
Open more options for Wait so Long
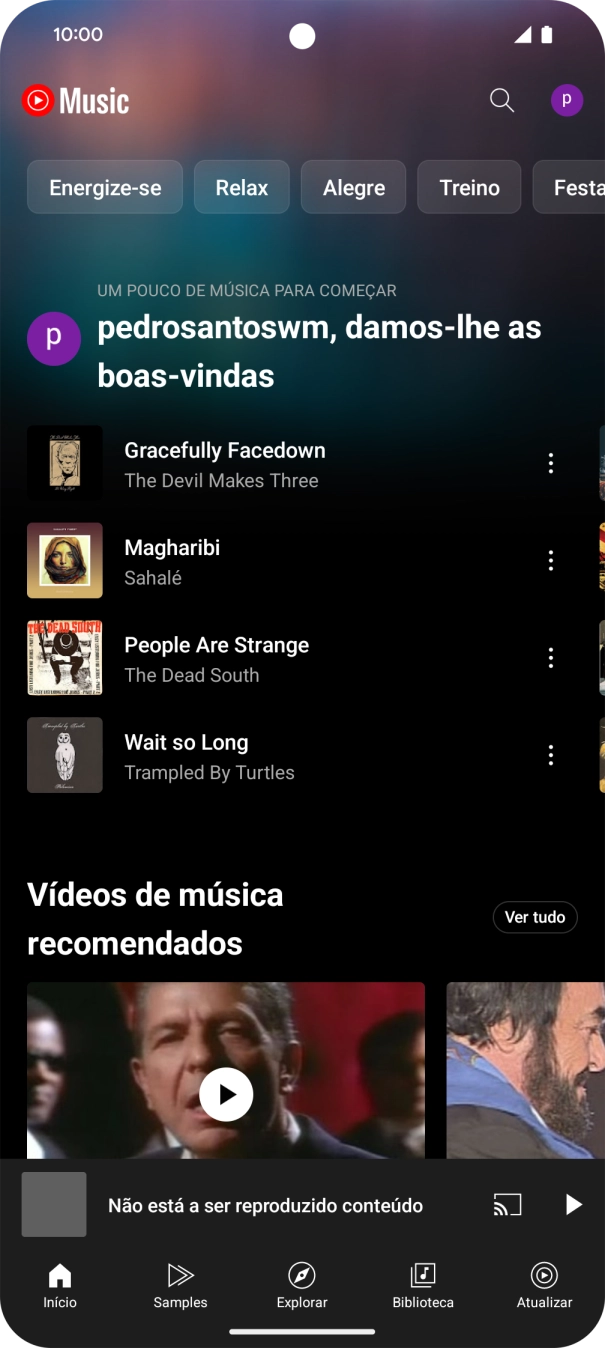click(550, 755)
